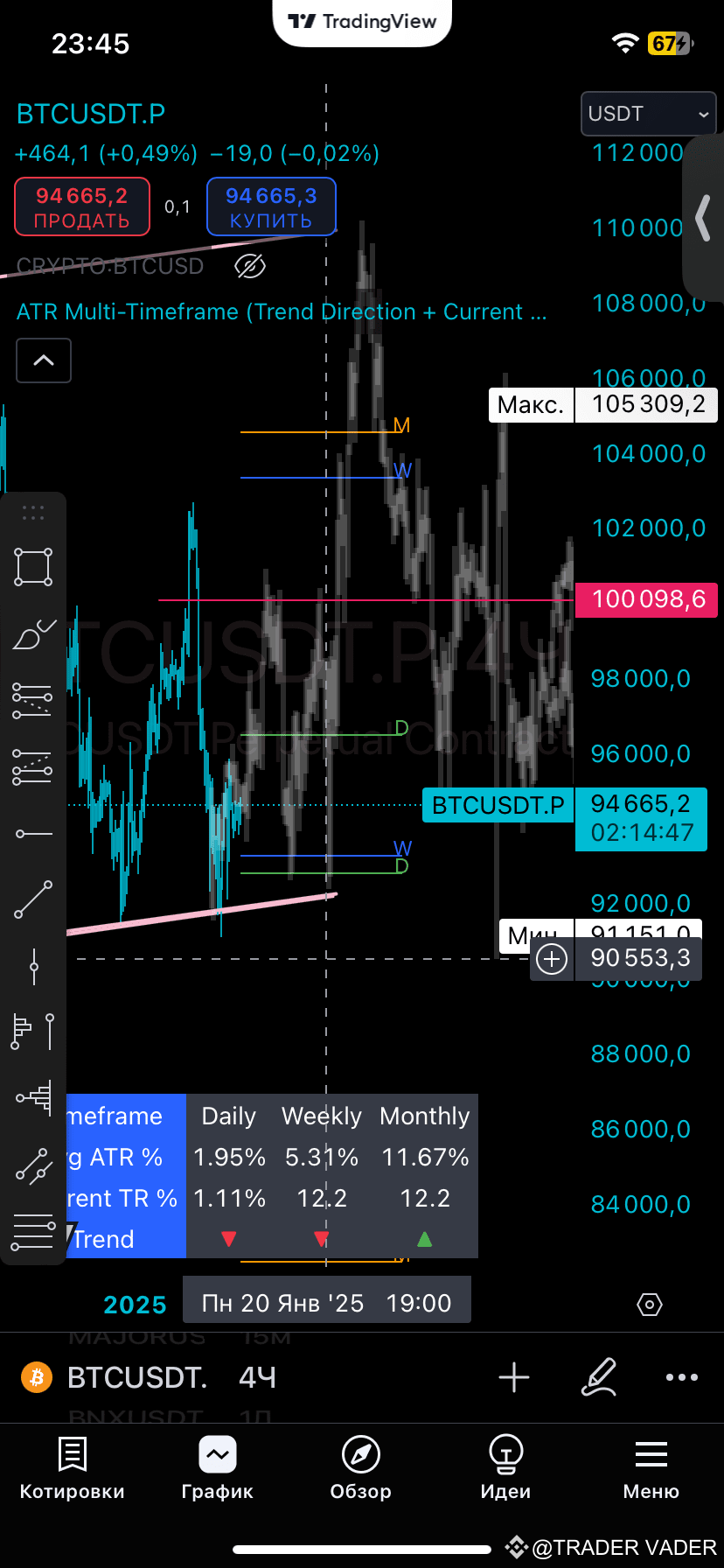Expand the right-edge side panel chevron
724x1568 pixels.
click(x=705, y=219)
